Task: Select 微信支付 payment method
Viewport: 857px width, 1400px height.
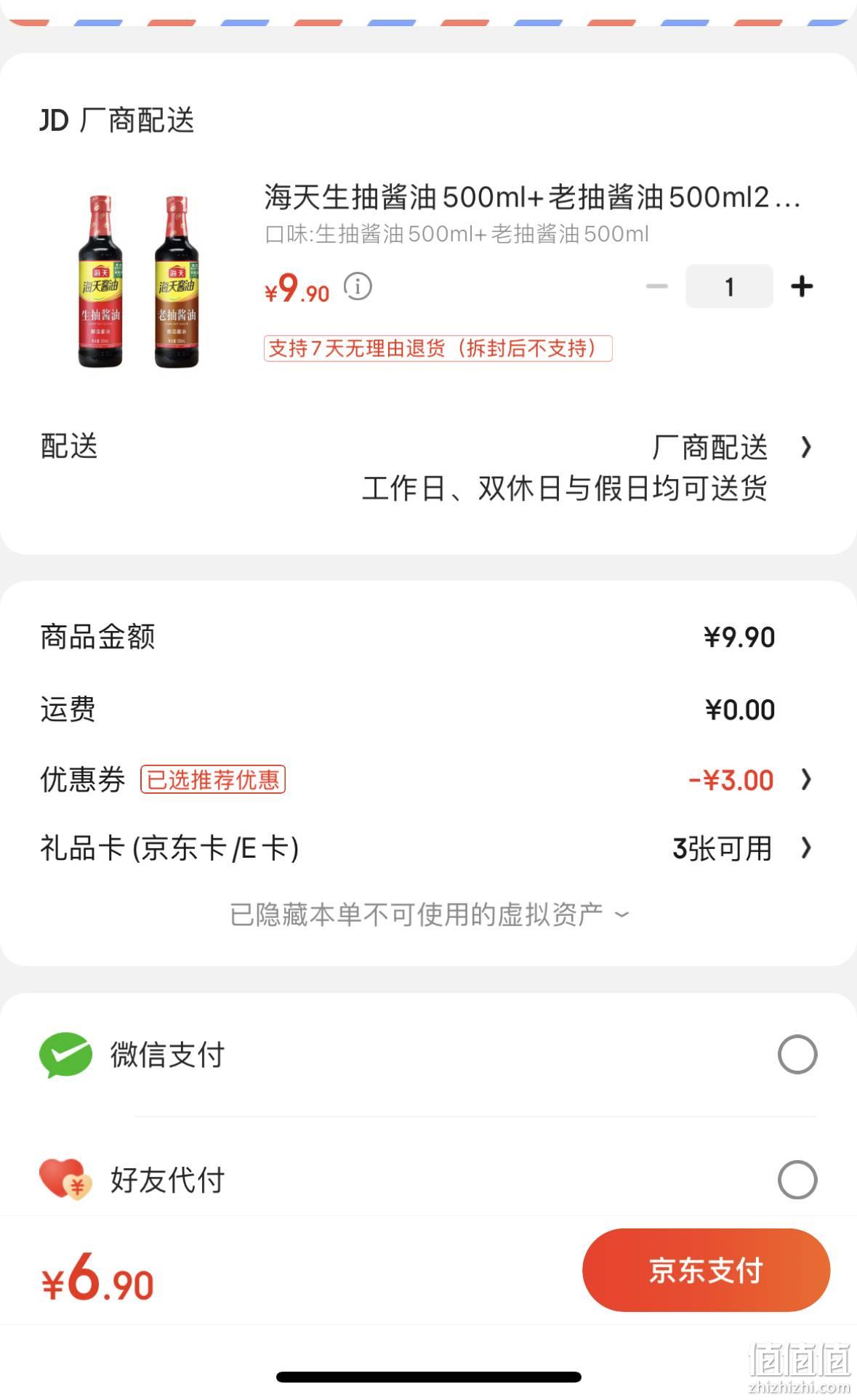Action: pyautogui.click(x=428, y=1055)
